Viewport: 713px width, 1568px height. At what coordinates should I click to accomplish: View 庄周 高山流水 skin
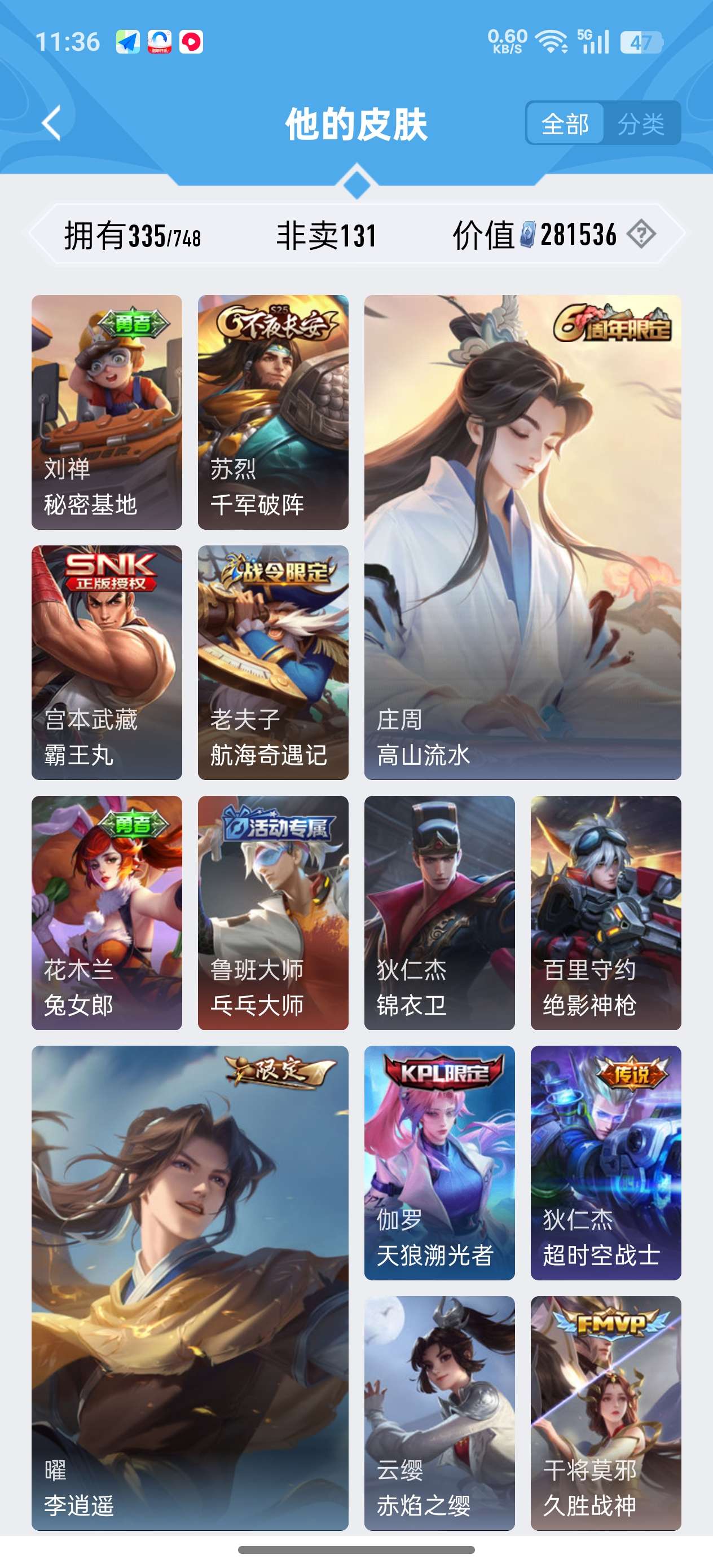(x=522, y=537)
